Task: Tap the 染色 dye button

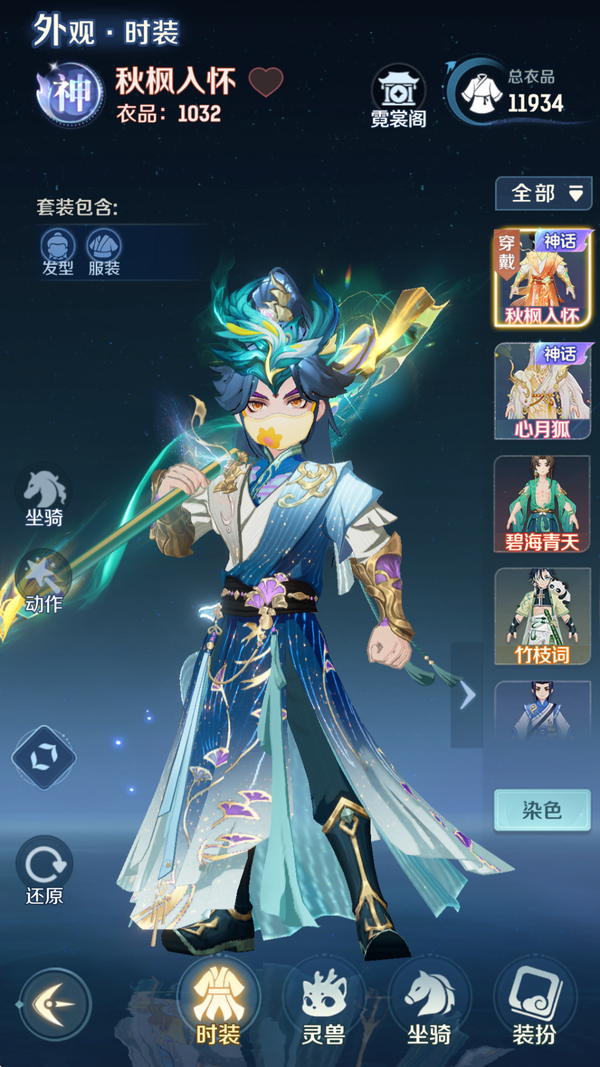Action: tap(541, 810)
